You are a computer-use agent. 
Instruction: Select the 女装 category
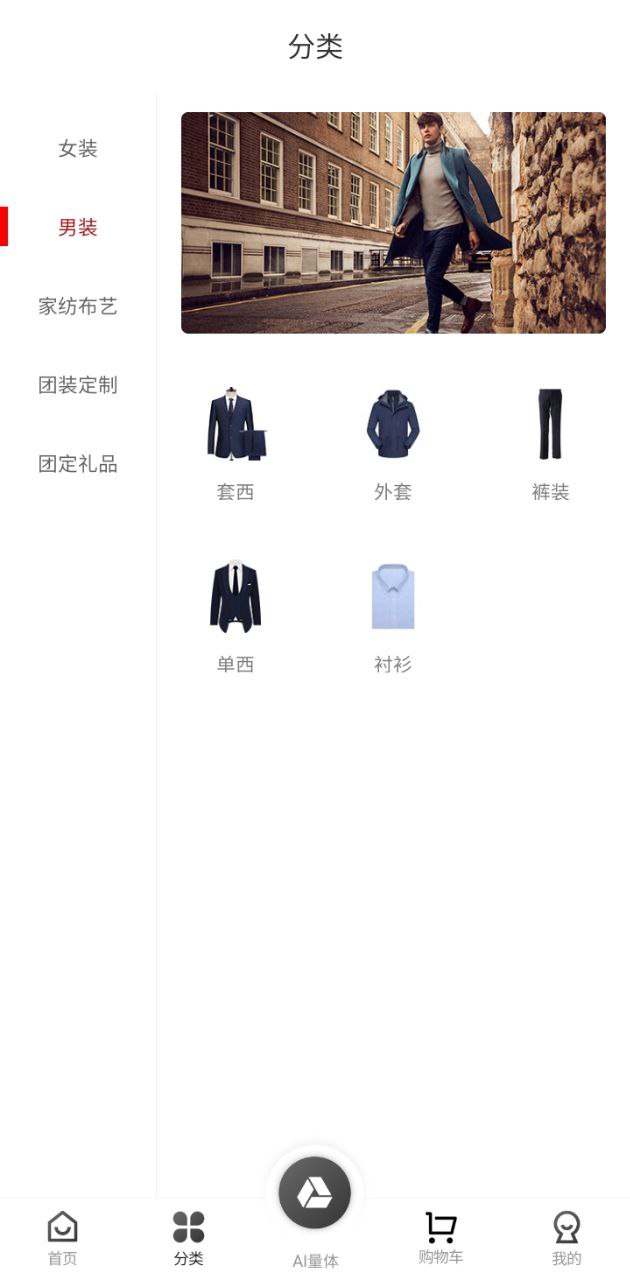tap(78, 149)
